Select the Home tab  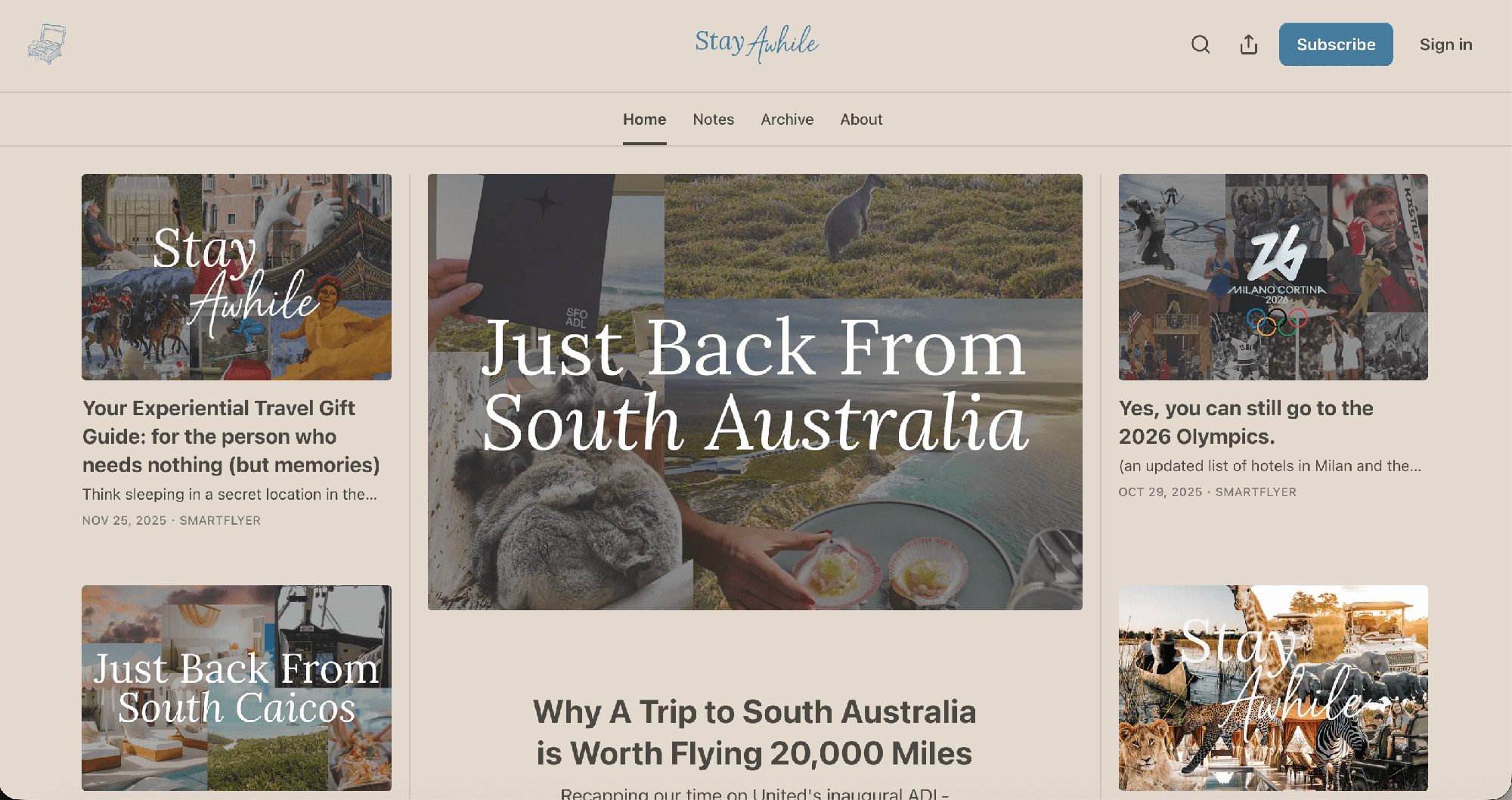tap(644, 119)
